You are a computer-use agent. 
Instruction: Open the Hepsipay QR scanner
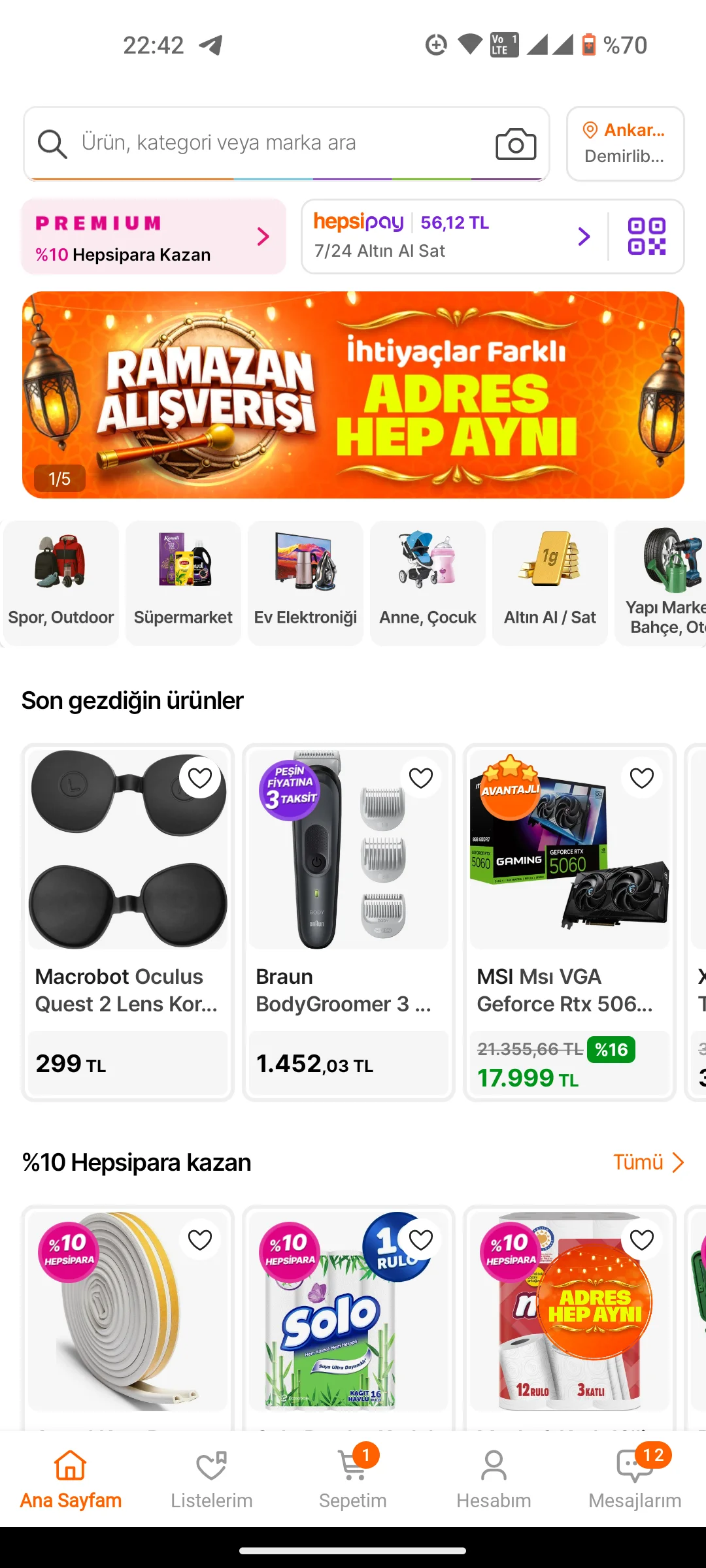(x=647, y=237)
